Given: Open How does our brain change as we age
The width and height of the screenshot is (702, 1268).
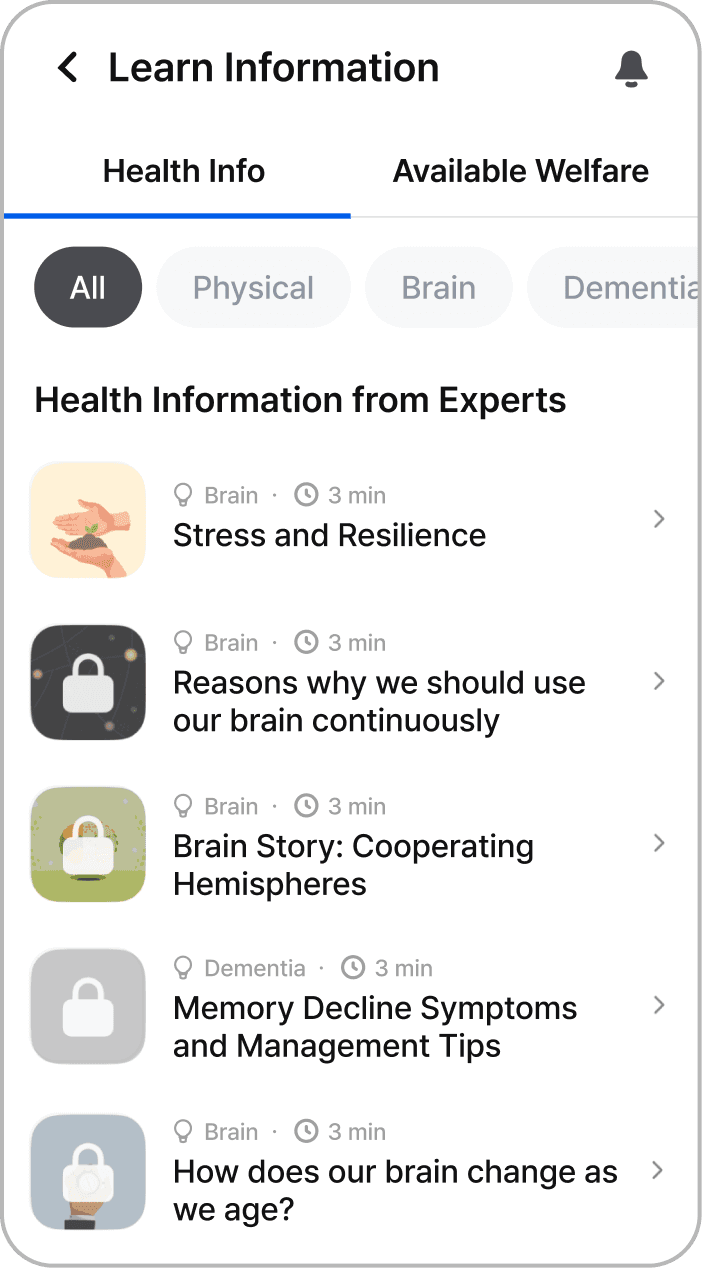Looking at the screenshot, I should pyautogui.click(x=350, y=1170).
